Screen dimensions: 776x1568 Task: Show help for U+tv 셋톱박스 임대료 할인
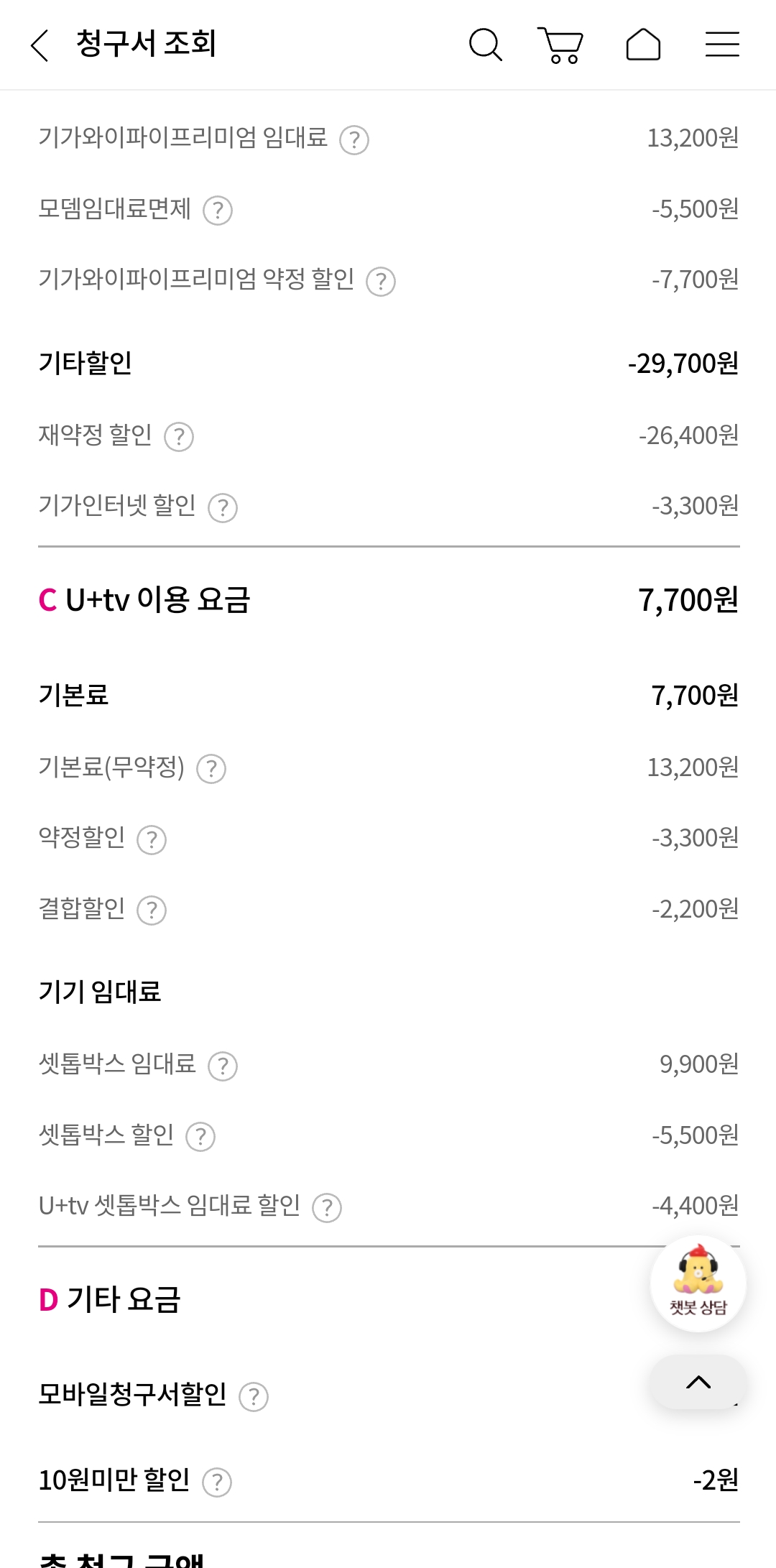tap(327, 1207)
